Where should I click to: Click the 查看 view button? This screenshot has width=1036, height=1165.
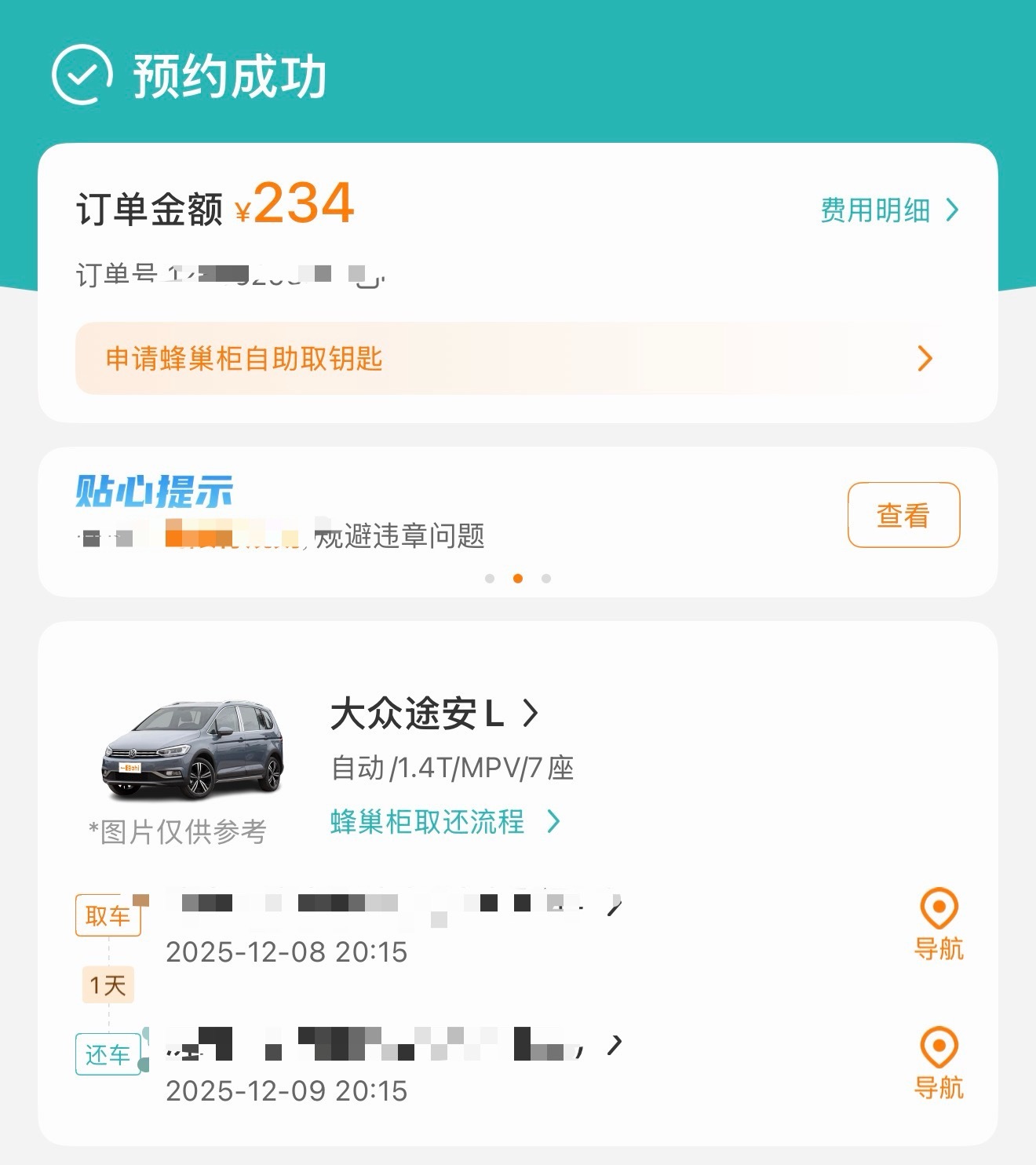tap(903, 515)
